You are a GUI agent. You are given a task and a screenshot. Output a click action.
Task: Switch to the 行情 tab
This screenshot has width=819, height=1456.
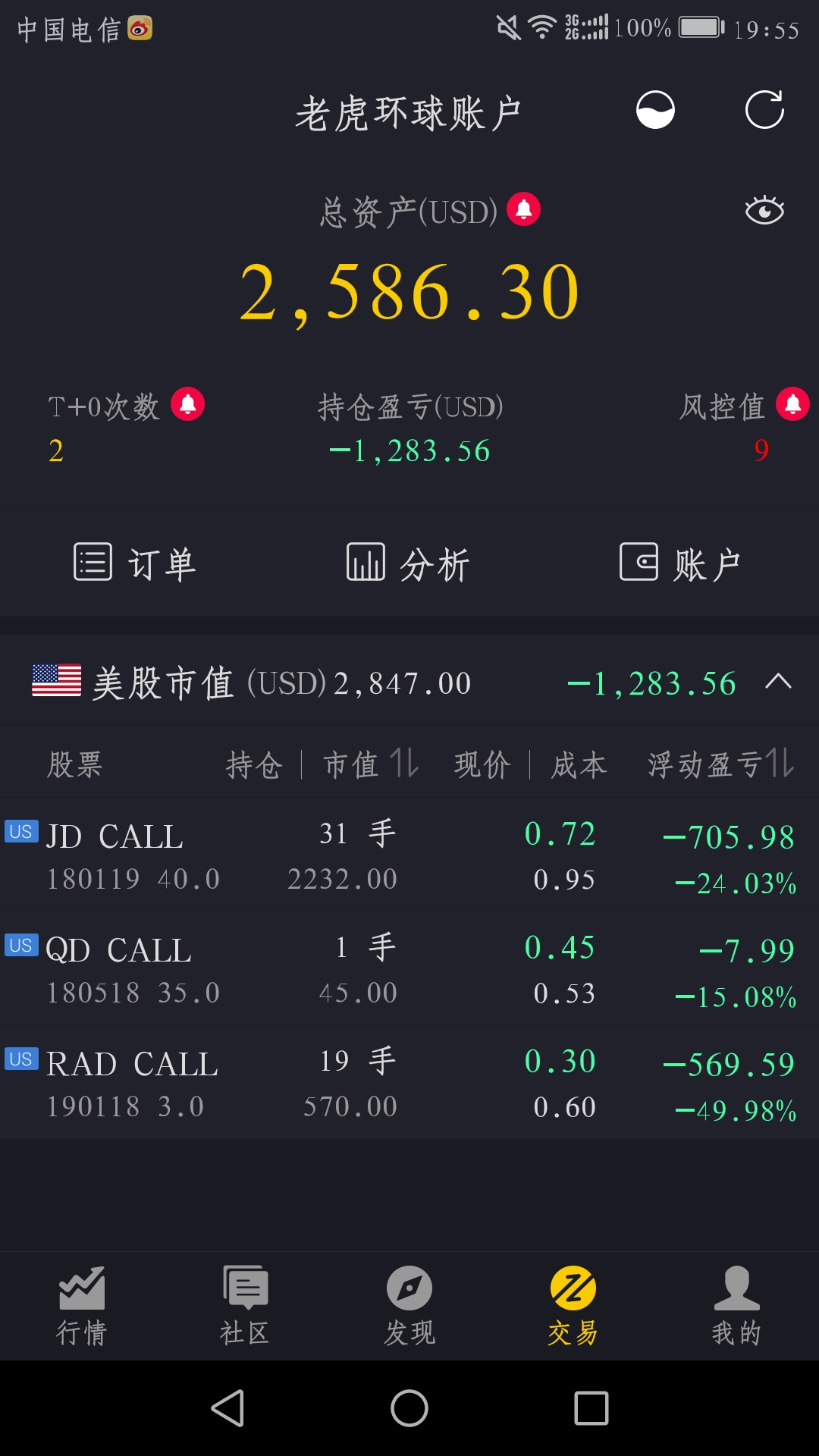pos(82,1306)
